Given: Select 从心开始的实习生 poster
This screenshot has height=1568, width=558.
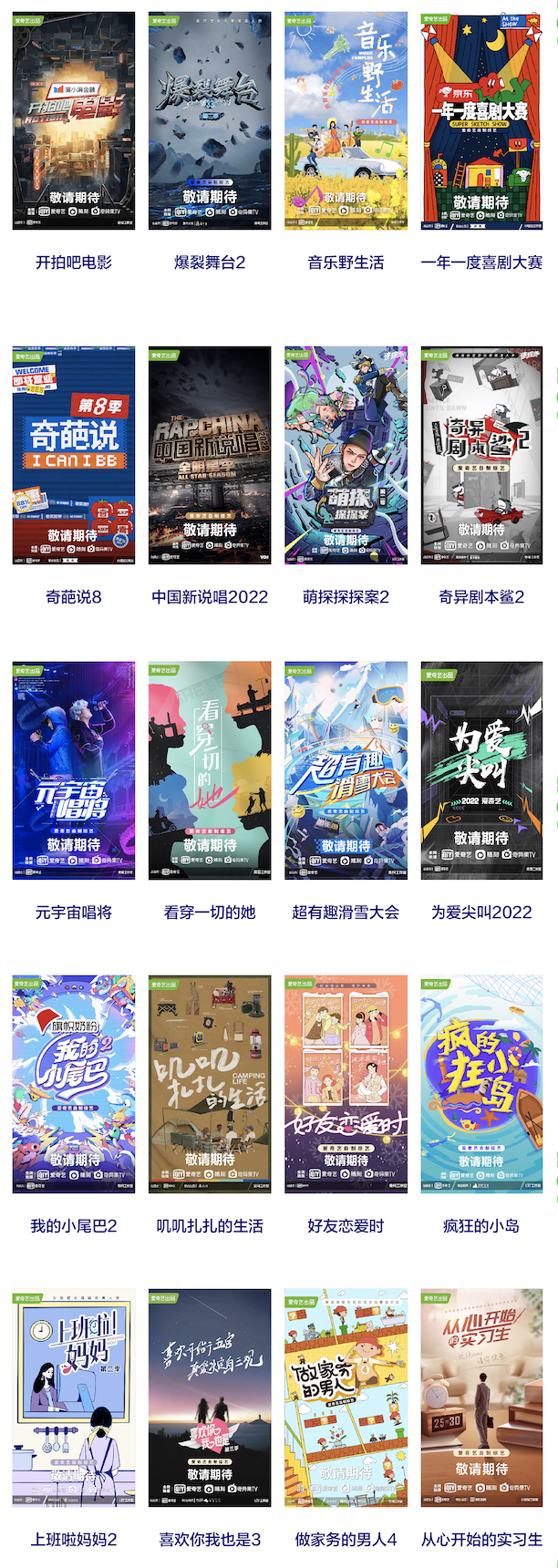Looking at the screenshot, I should [481, 1398].
